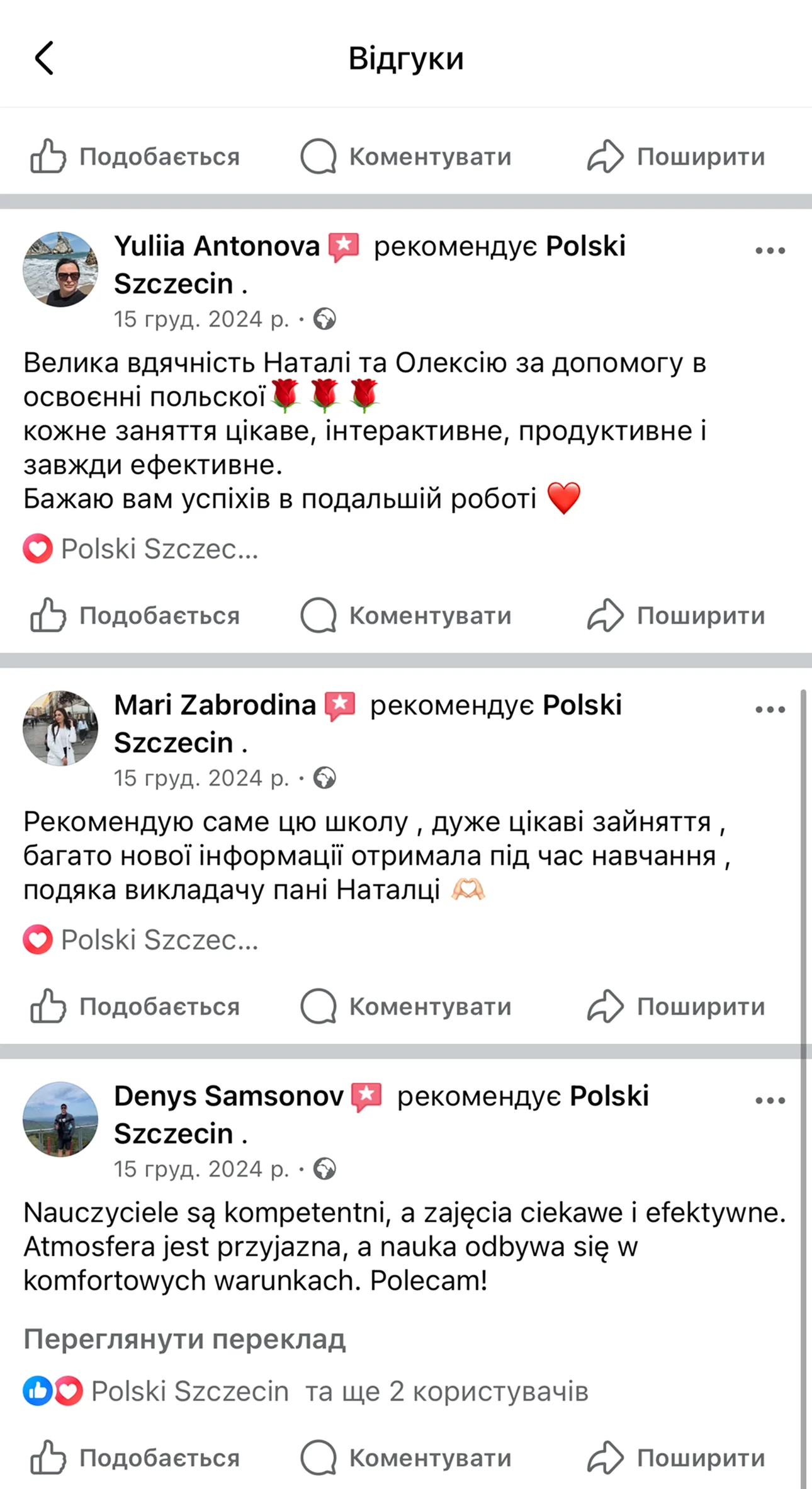
Task: Go back using the top-left arrow
Action: [x=44, y=59]
